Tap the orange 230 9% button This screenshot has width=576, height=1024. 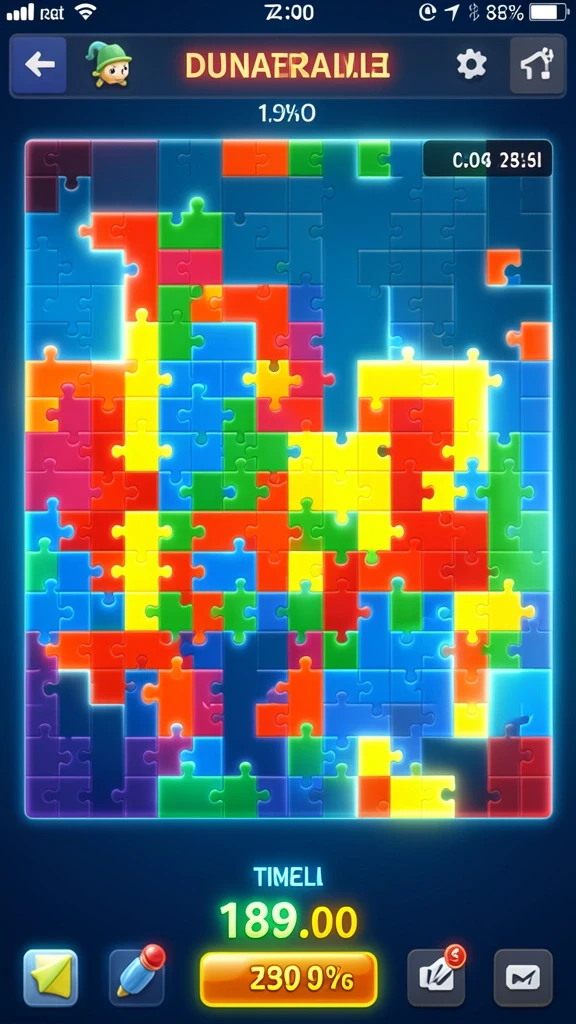click(x=289, y=979)
